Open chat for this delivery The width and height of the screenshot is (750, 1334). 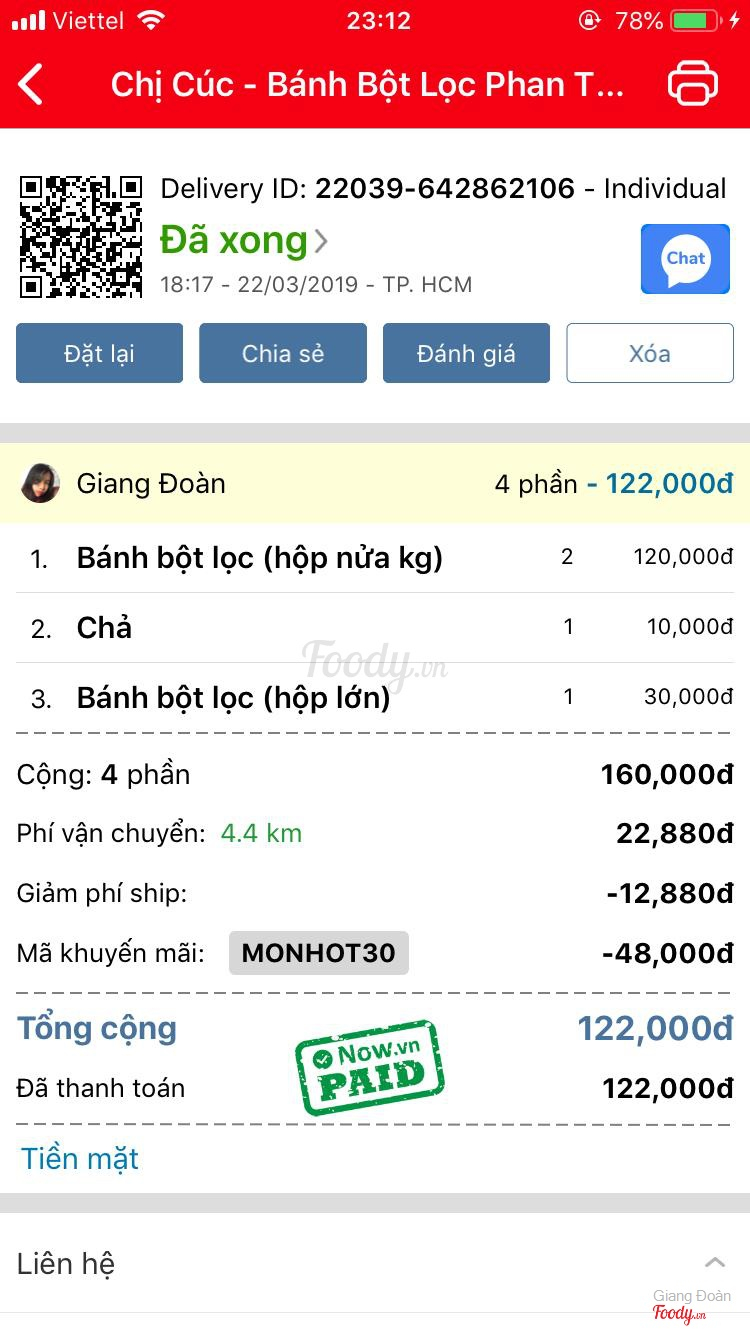685,259
